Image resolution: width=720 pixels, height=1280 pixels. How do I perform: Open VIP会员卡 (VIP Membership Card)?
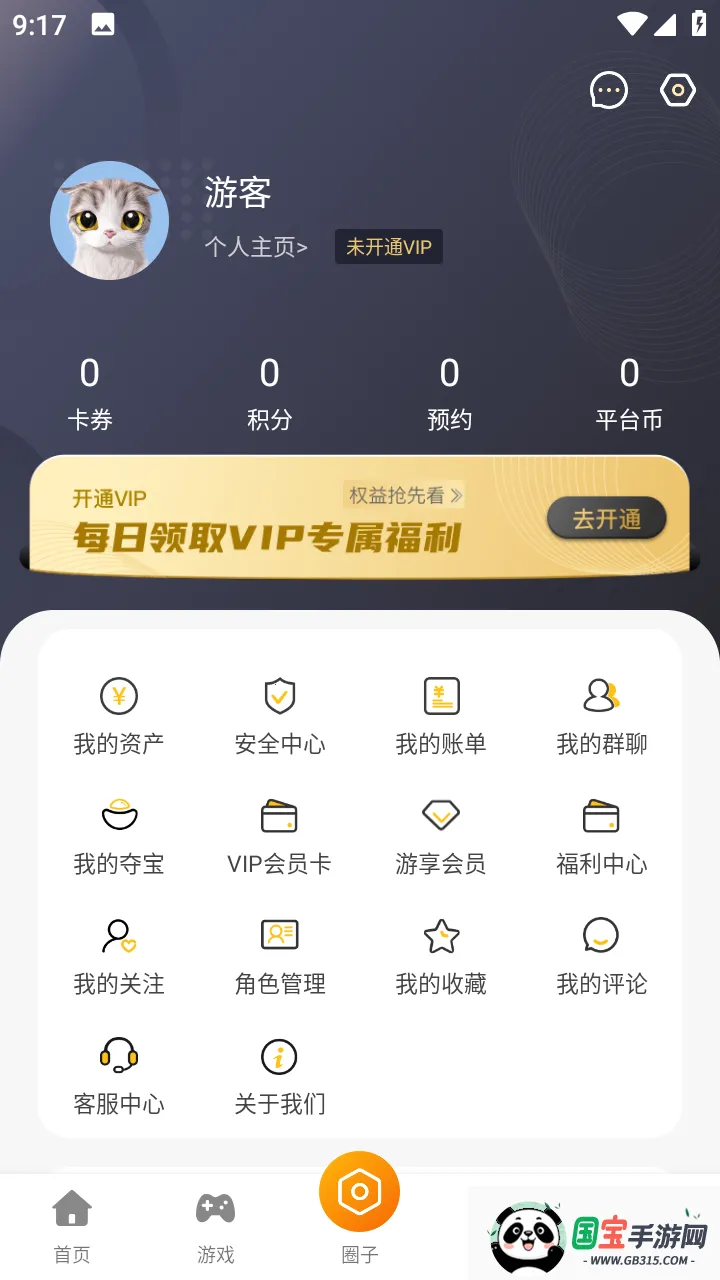tap(279, 834)
